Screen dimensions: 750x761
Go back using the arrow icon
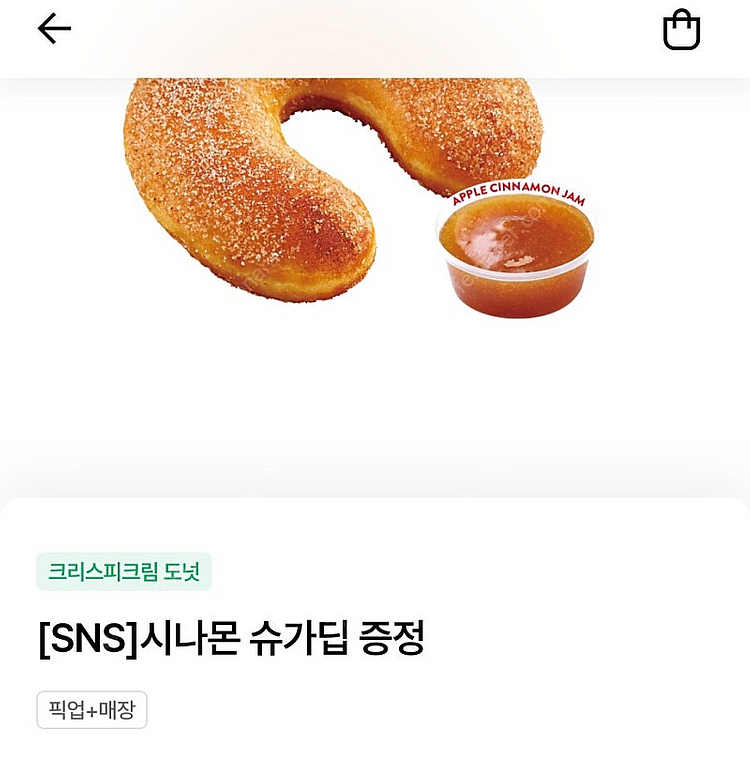54,29
